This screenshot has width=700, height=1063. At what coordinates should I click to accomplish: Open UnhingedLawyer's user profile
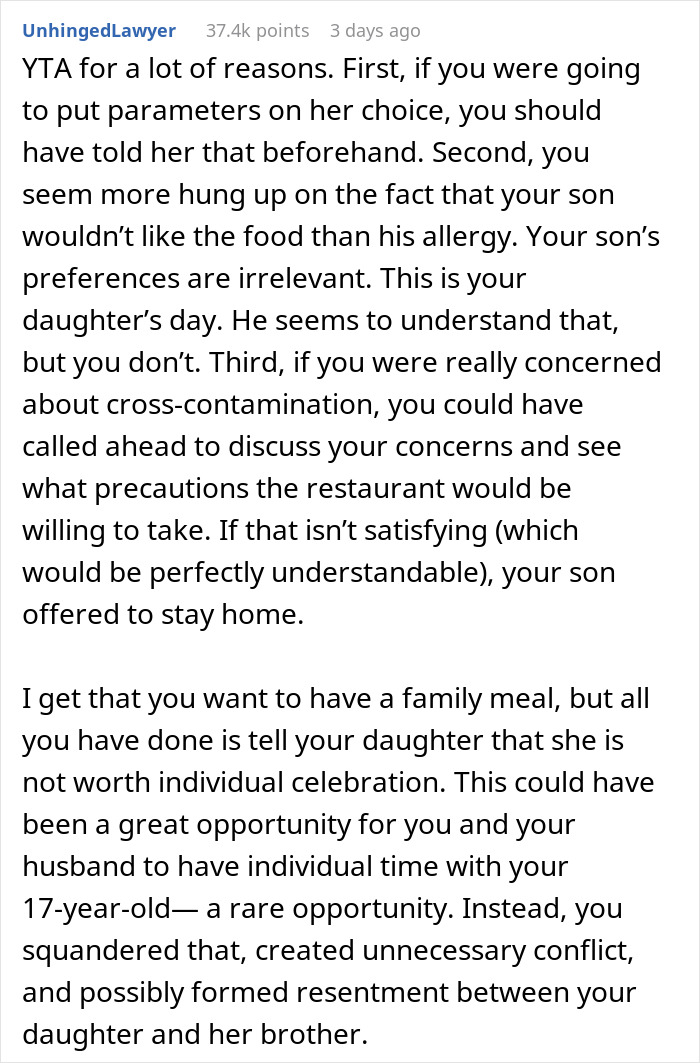(x=99, y=31)
